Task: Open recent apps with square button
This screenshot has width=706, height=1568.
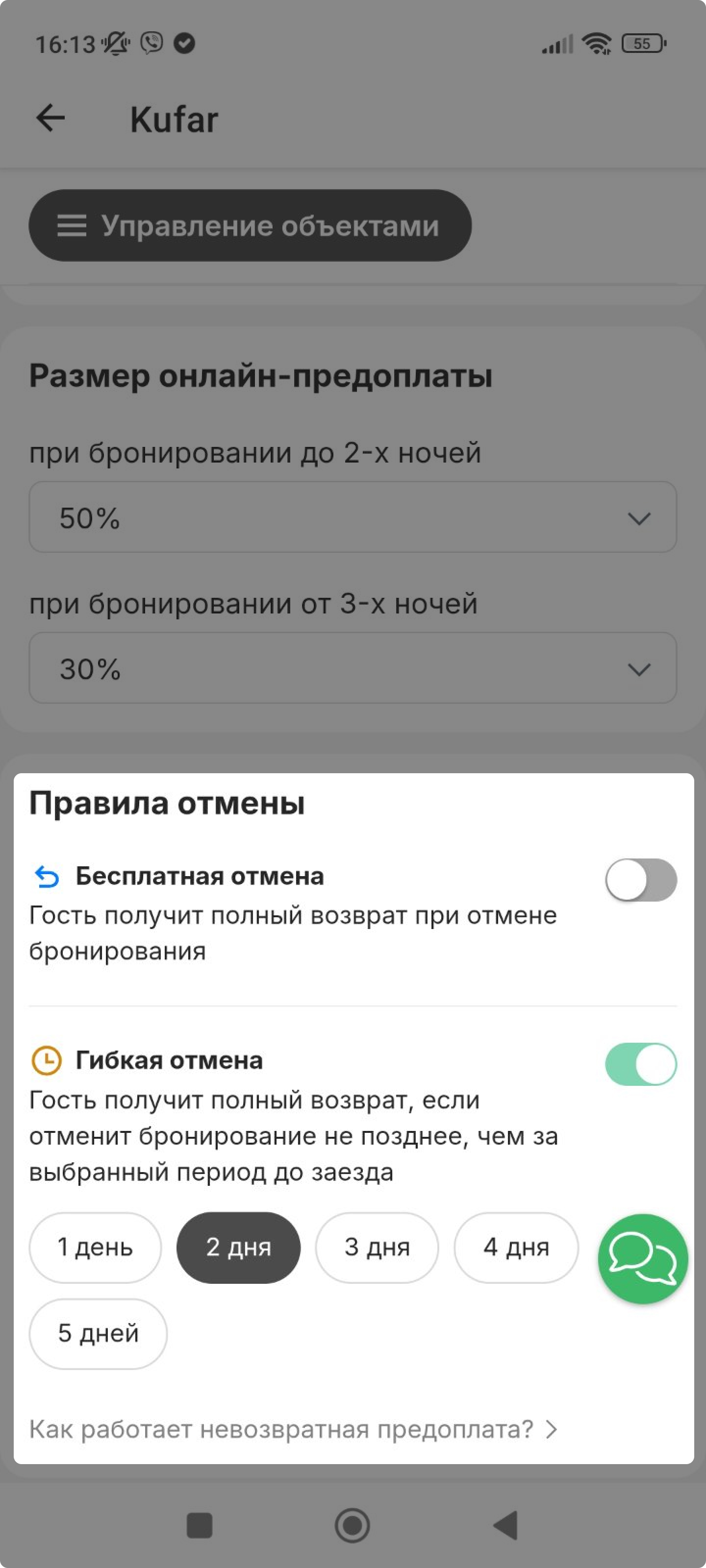Action: [199, 1525]
